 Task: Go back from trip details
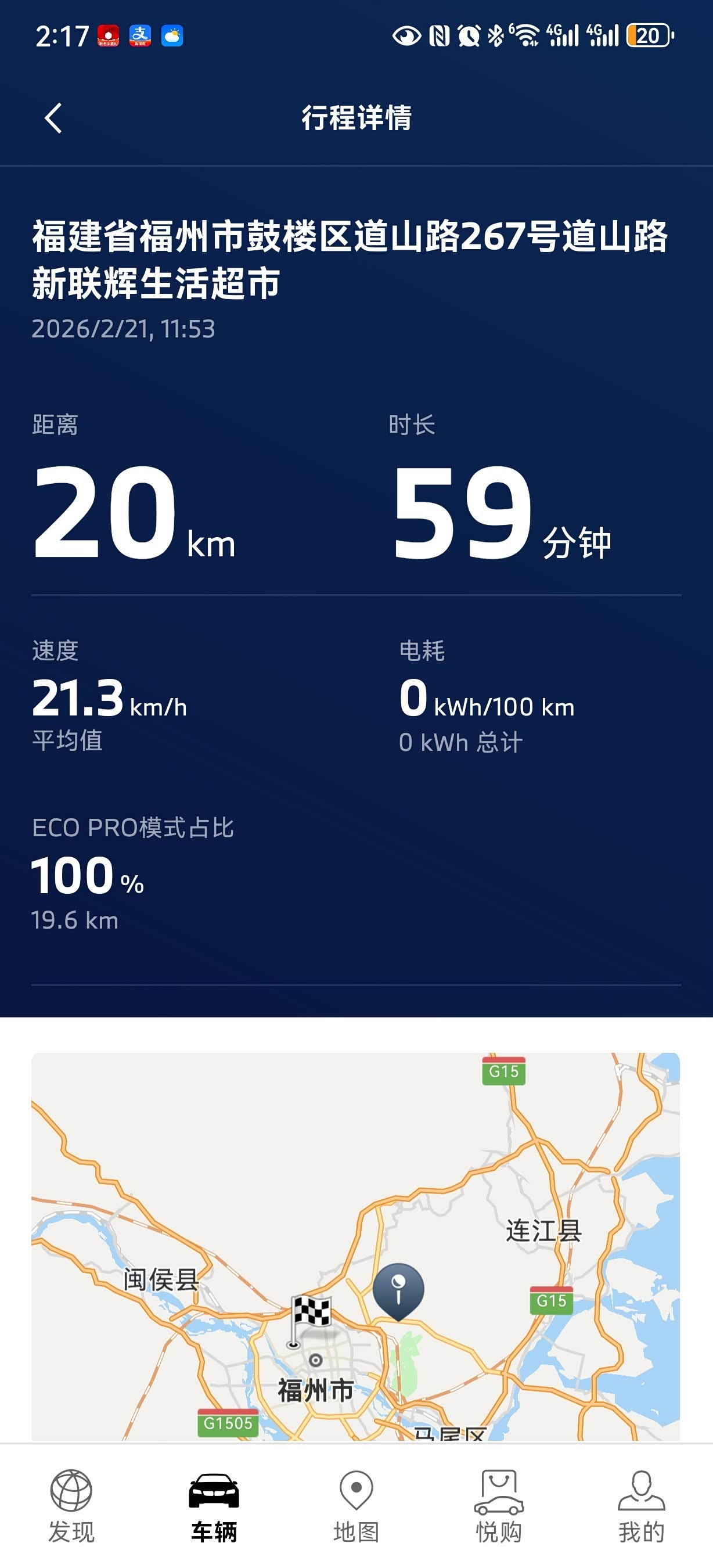point(53,118)
